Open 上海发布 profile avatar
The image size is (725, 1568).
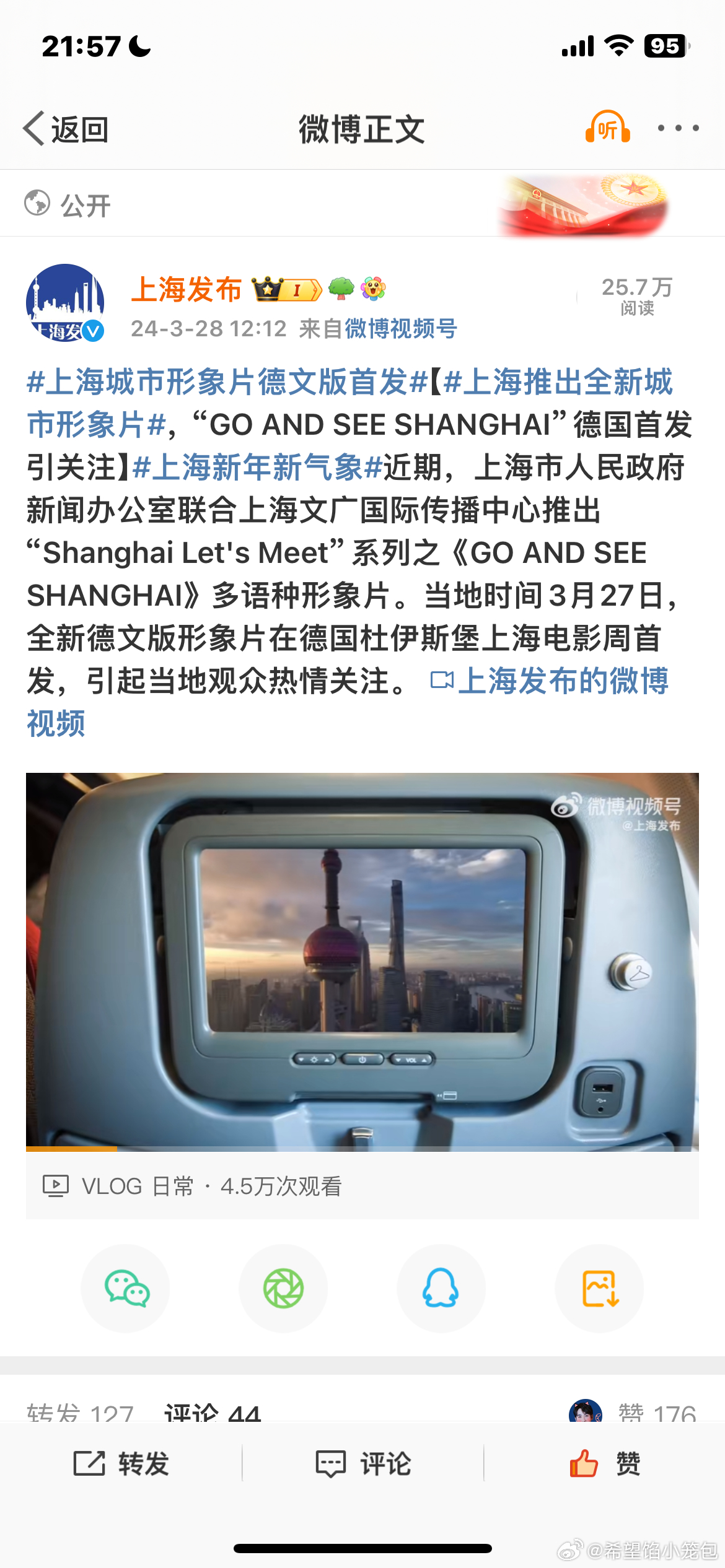(64, 302)
